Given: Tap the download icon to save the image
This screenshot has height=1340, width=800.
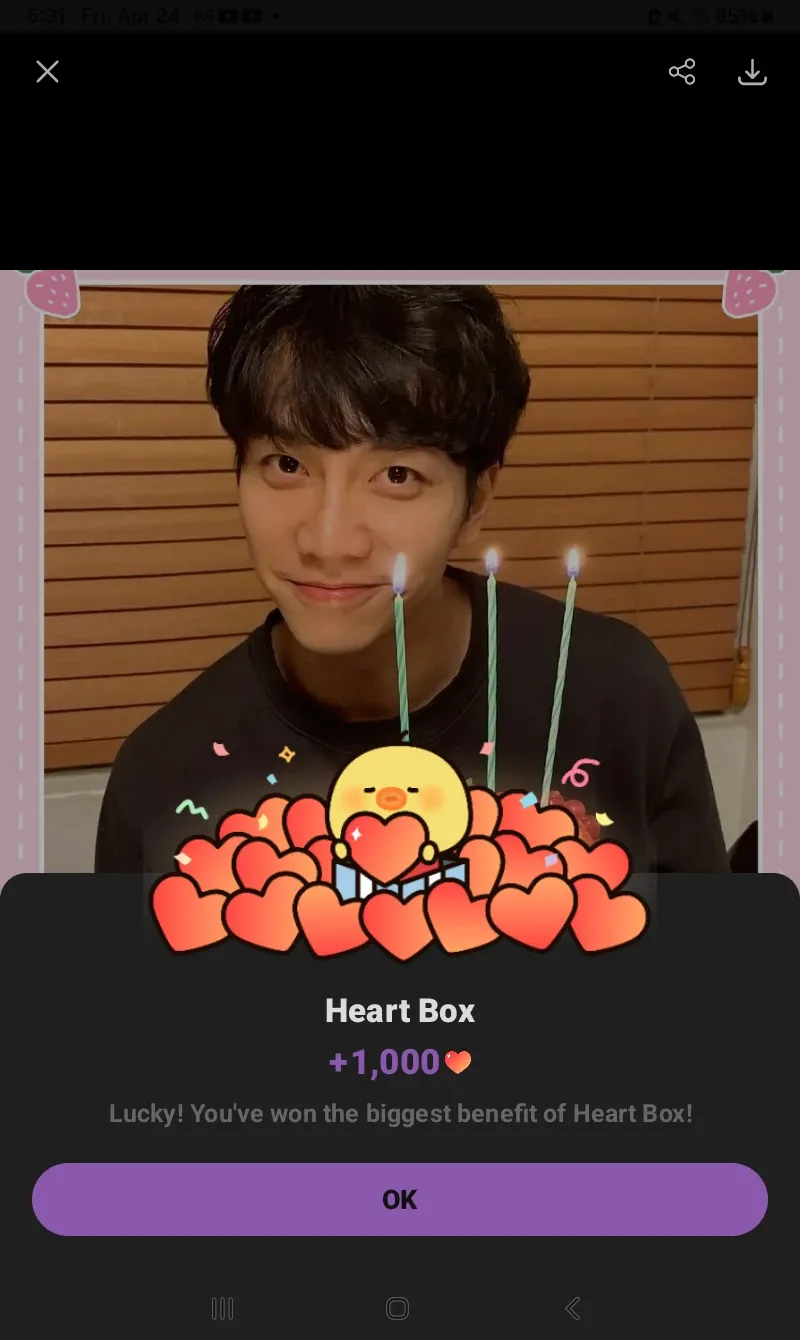Looking at the screenshot, I should (753, 71).
